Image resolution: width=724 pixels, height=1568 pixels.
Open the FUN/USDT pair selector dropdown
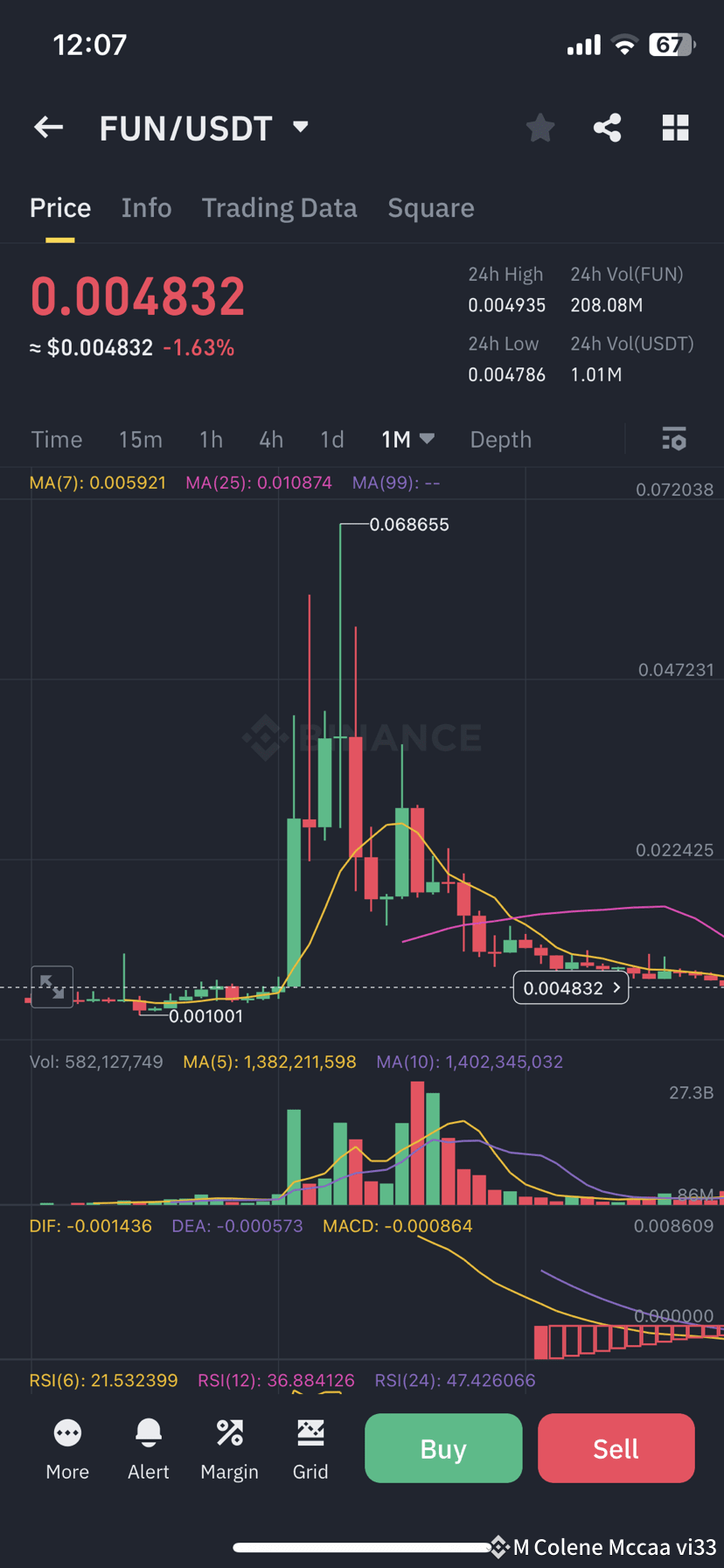pyautogui.click(x=205, y=128)
